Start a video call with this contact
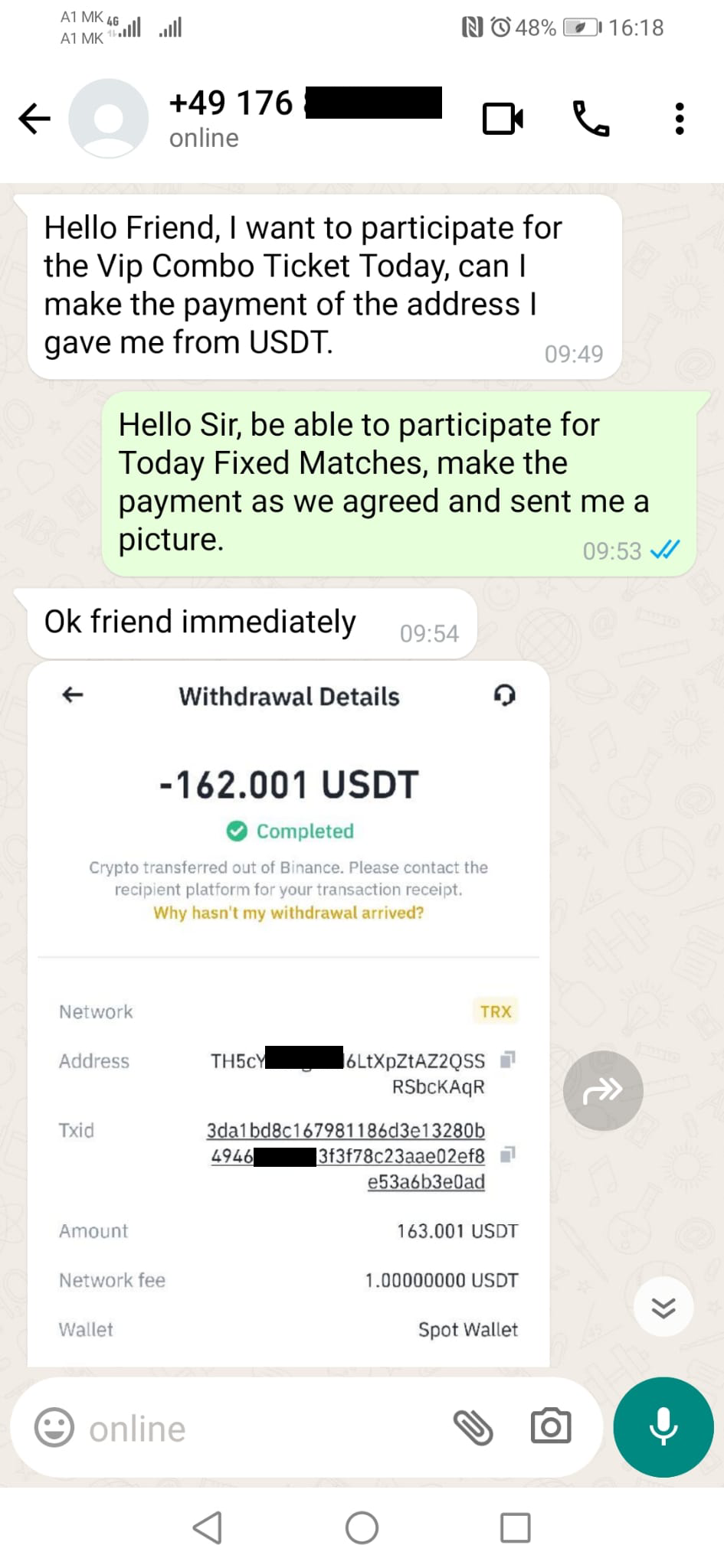Image resolution: width=724 pixels, height=1568 pixels. [503, 119]
